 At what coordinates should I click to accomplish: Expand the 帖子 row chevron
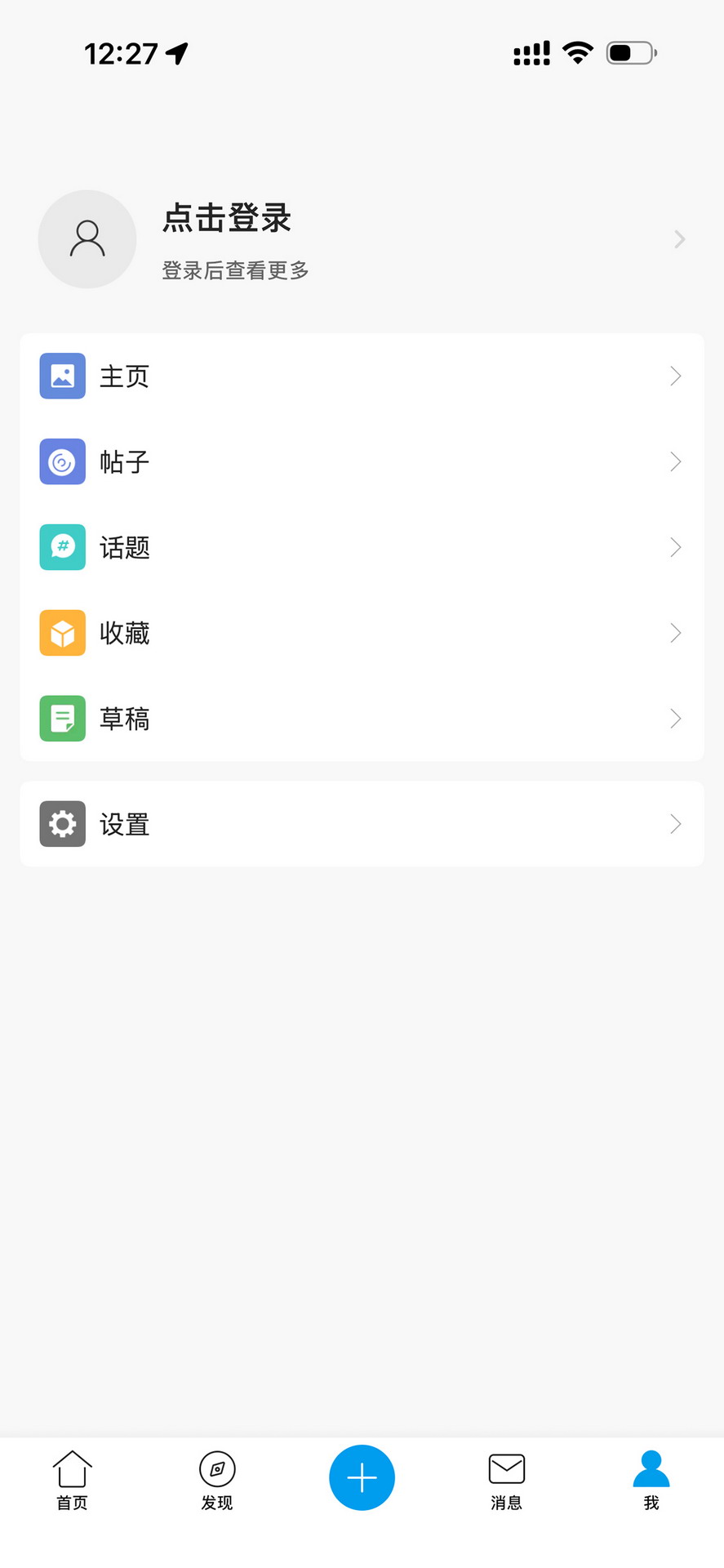click(676, 461)
